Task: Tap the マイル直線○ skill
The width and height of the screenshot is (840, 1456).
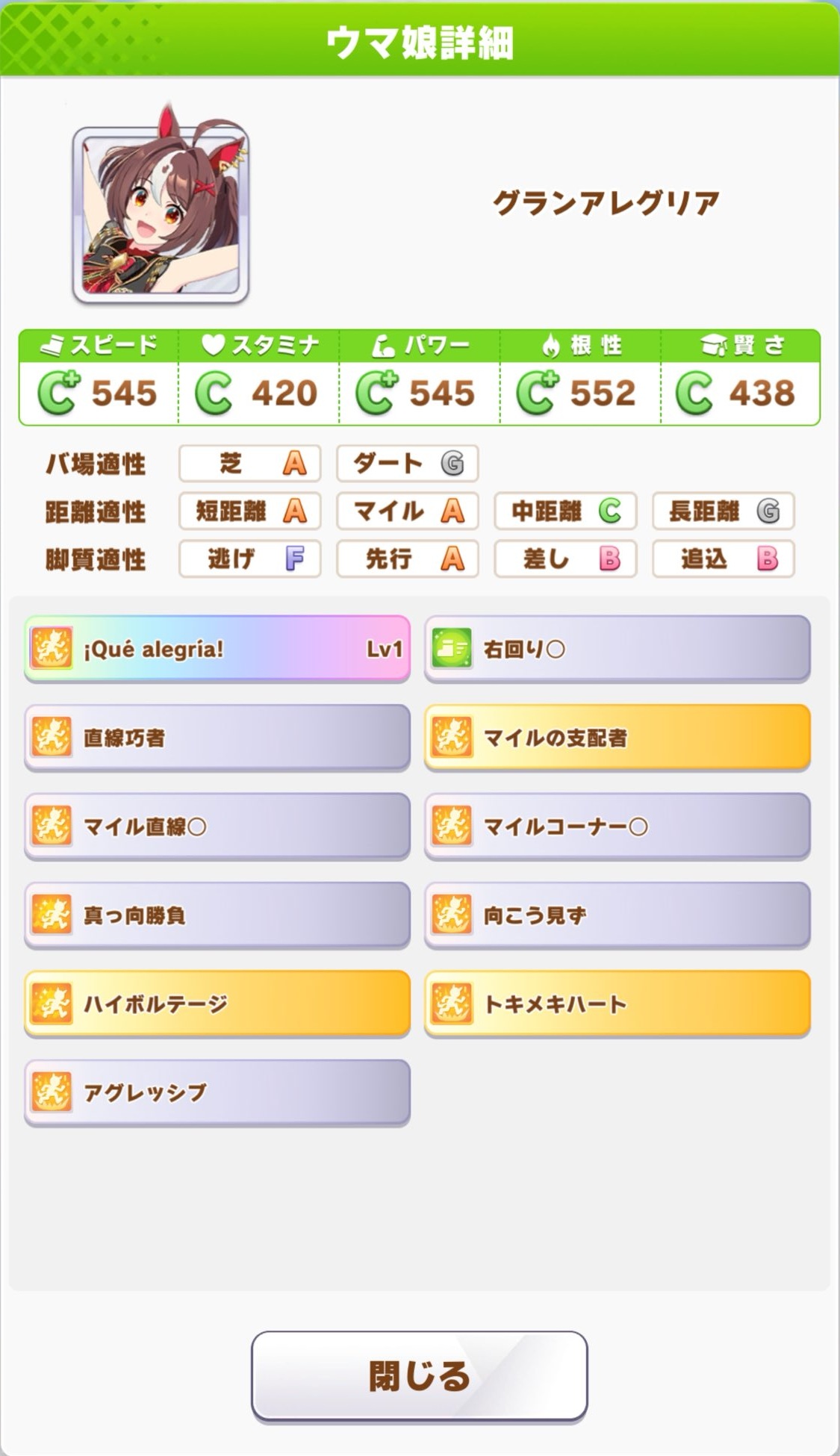Action: [217, 826]
